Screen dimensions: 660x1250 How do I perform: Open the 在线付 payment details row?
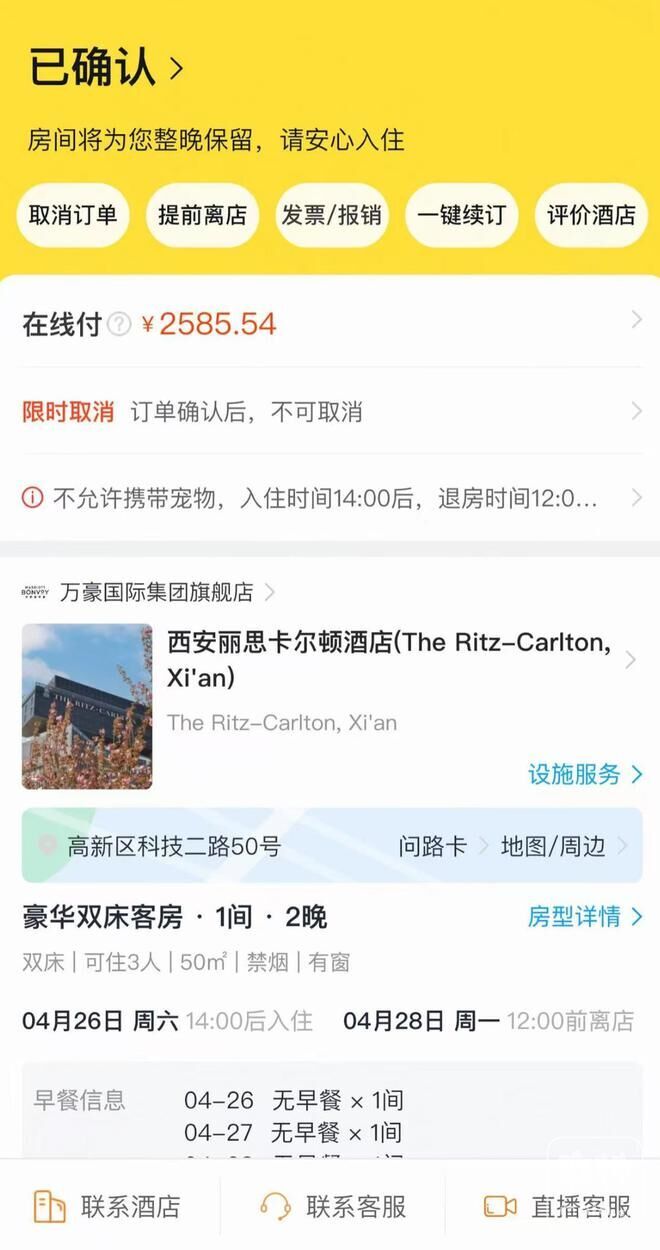pyautogui.click(x=330, y=323)
